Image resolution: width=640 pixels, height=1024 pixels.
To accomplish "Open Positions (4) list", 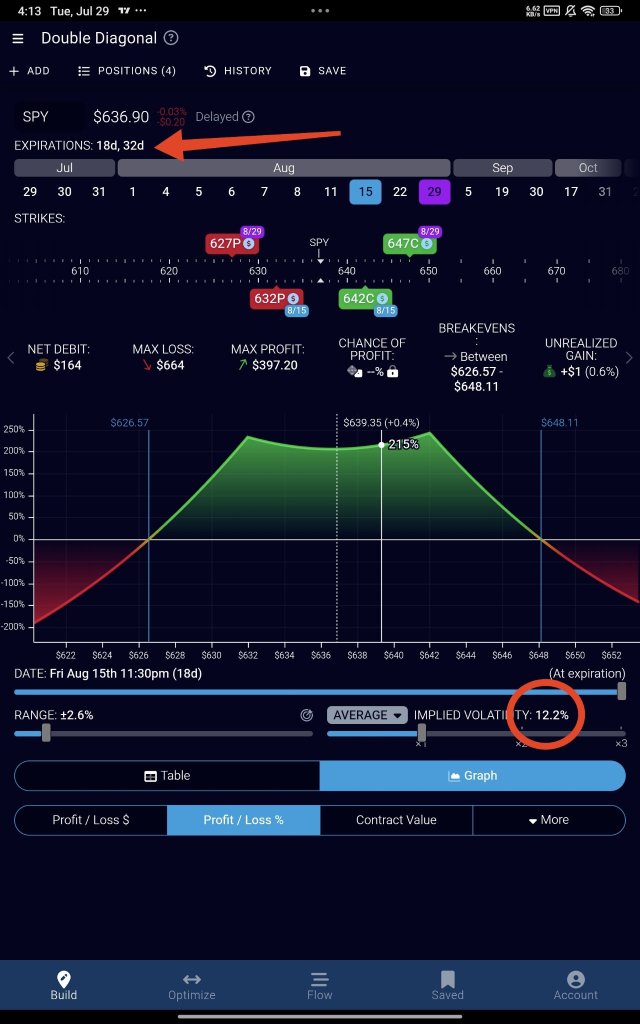I will coord(127,71).
